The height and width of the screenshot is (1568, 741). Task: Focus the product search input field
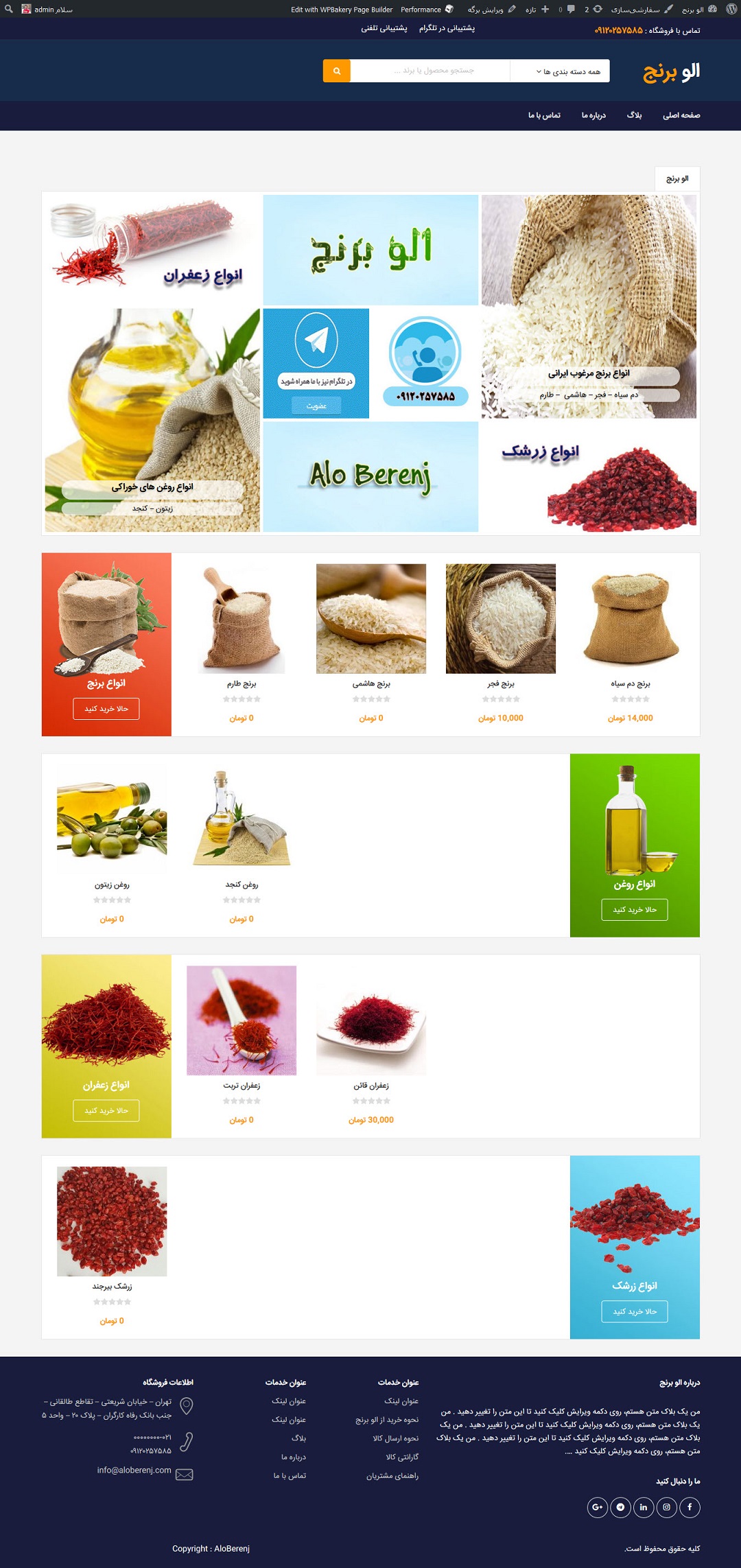[x=430, y=71]
